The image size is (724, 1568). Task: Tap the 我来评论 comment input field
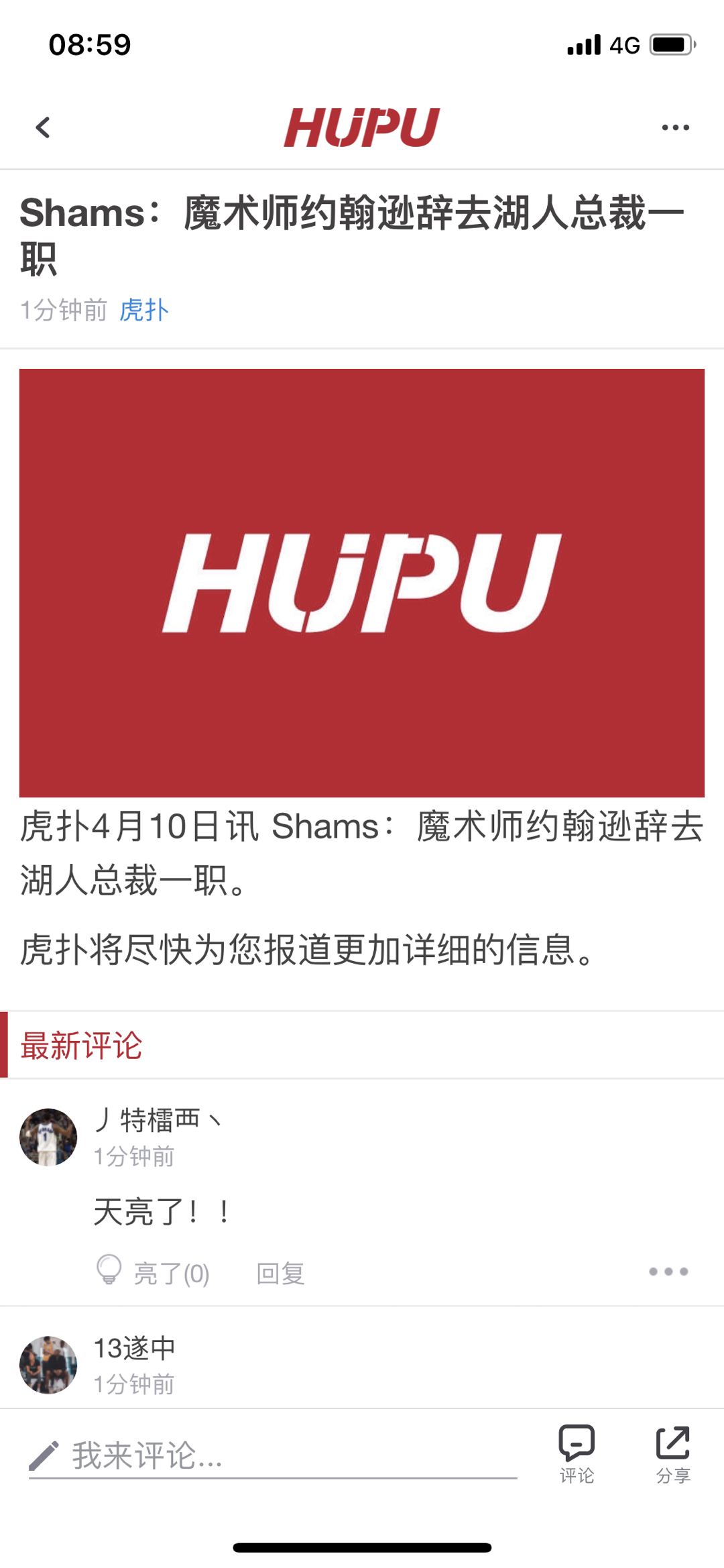[273, 1457]
